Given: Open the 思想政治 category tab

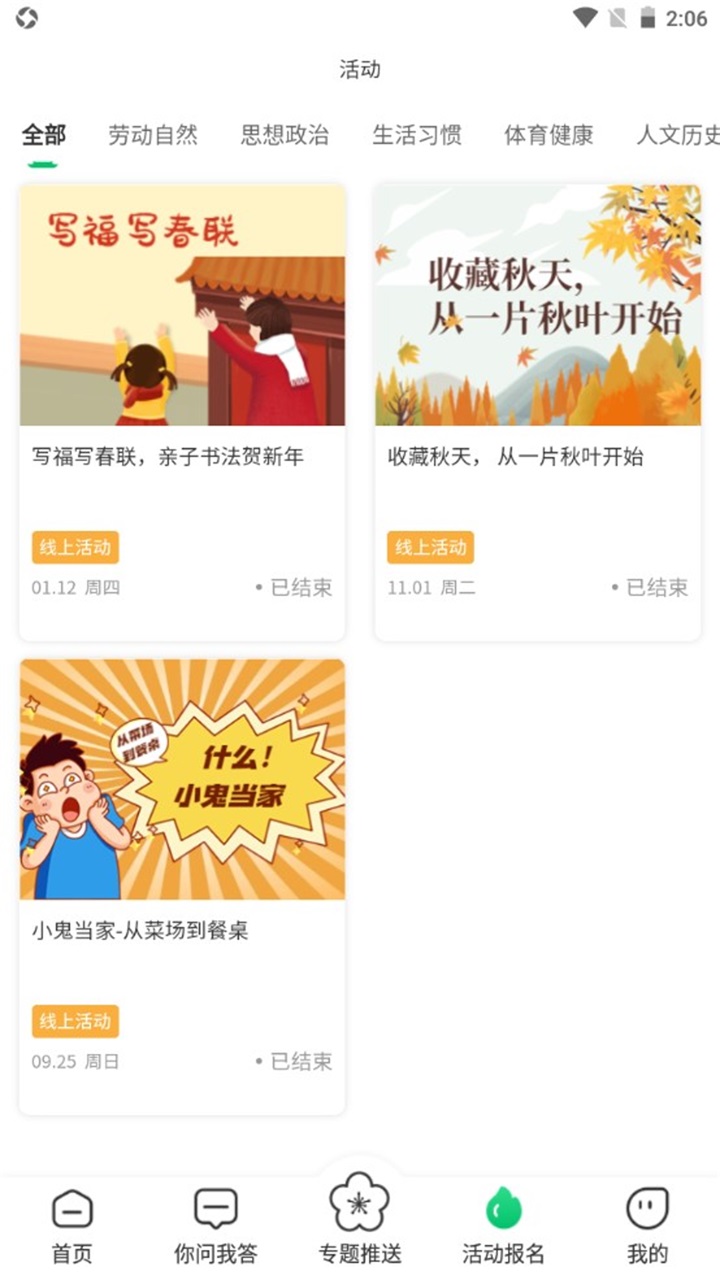Looking at the screenshot, I should 286,136.
